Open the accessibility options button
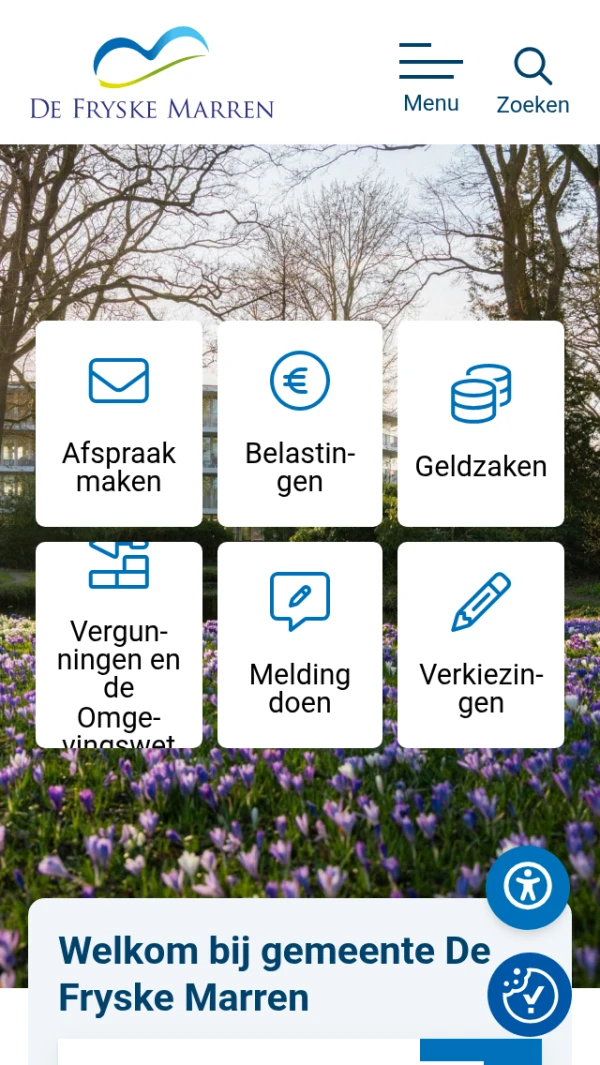 527,887
